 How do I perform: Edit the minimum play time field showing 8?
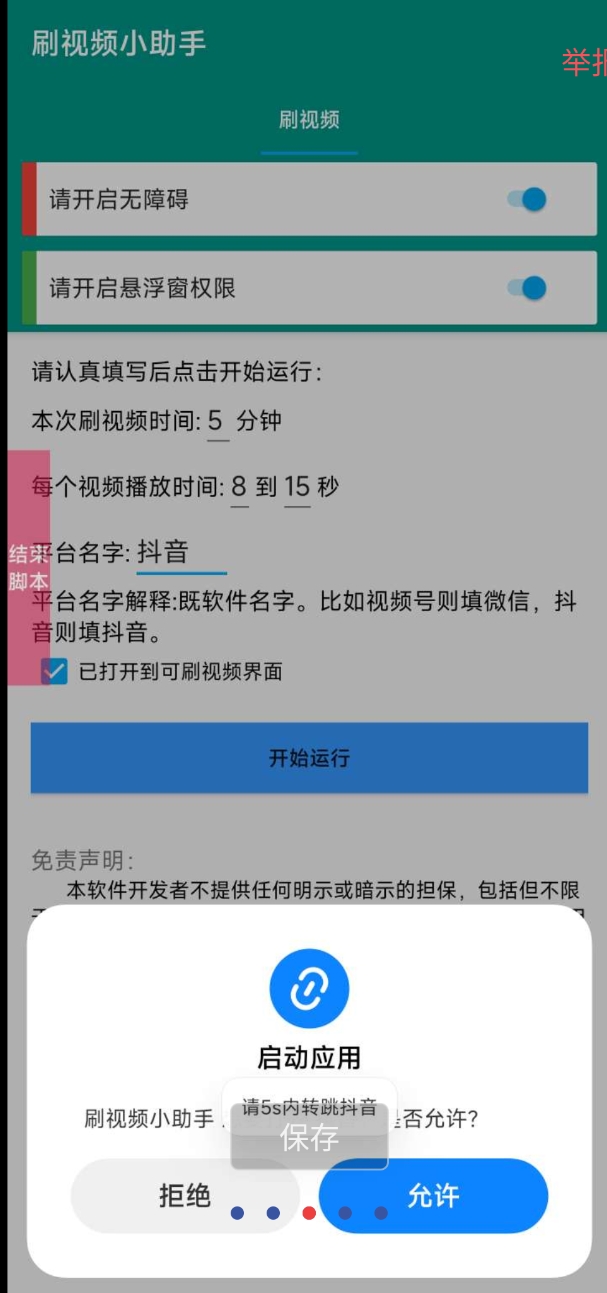[x=239, y=488]
